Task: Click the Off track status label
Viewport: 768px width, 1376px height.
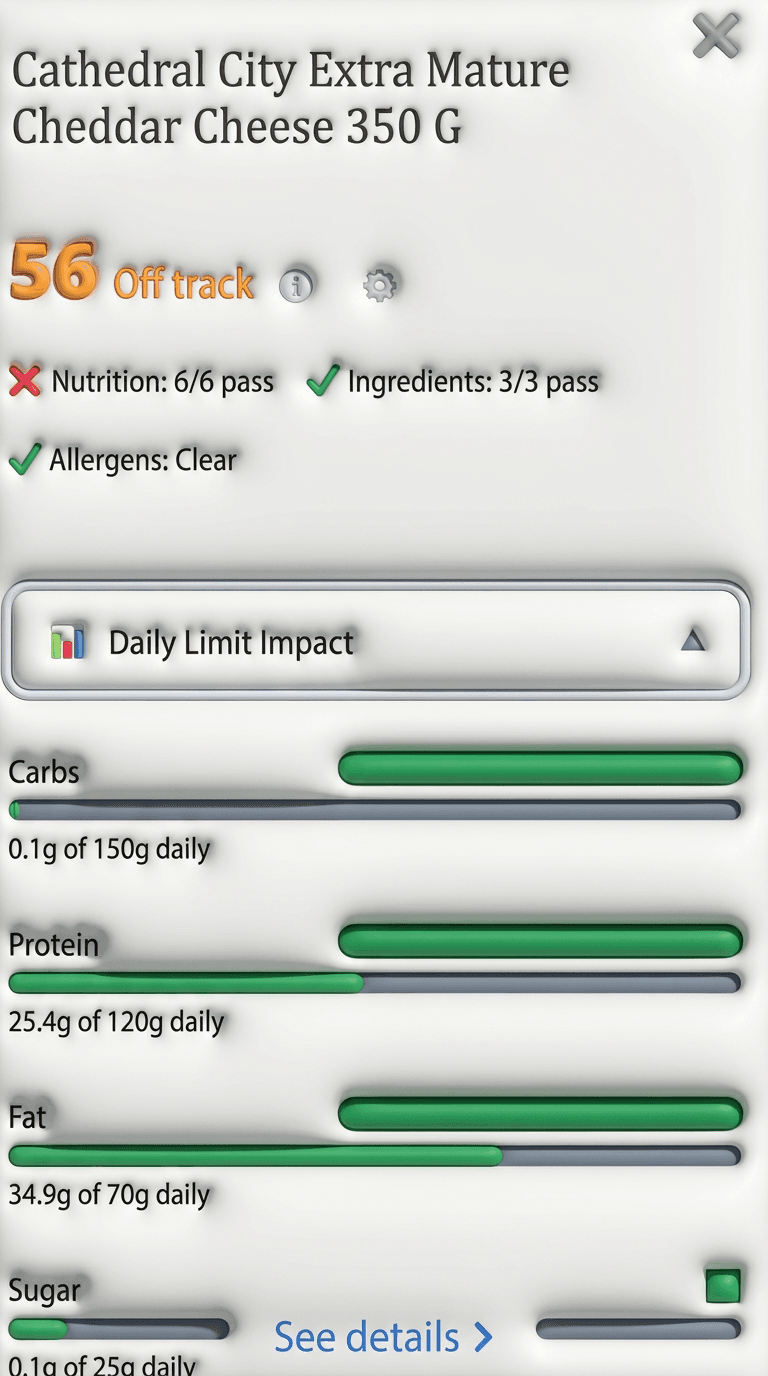Action: (184, 283)
